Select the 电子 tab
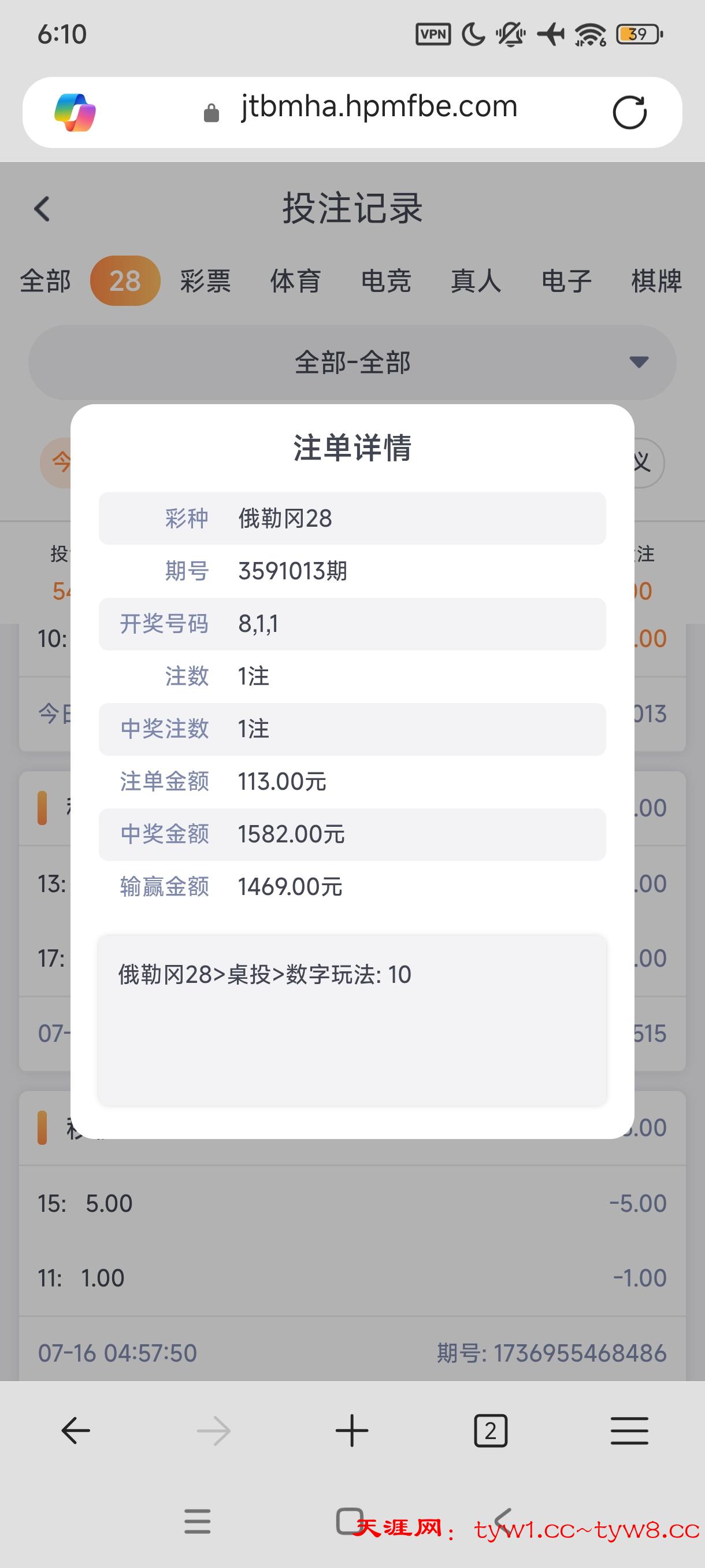The height and width of the screenshot is (1568, 705). click(x=566, y=281)
